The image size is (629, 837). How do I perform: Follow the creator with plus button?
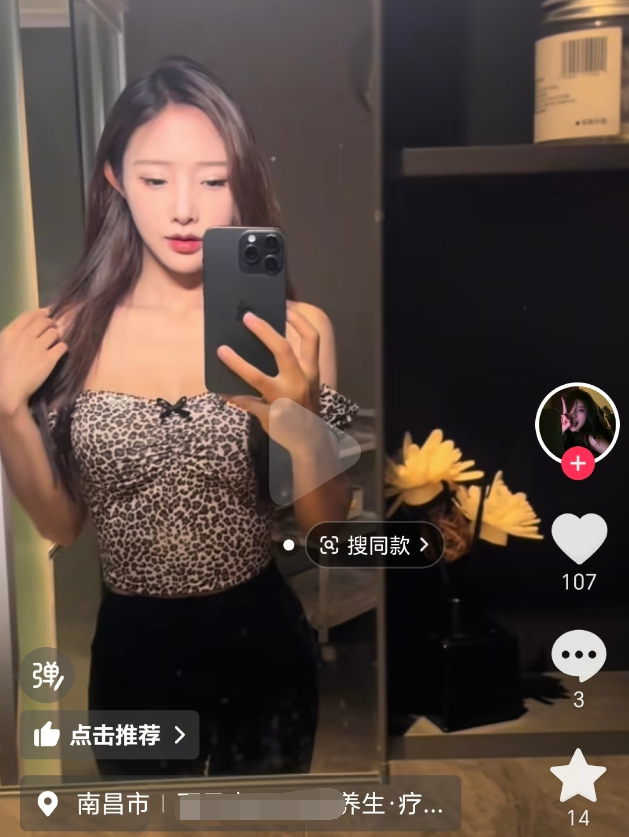pyautogui.click(x=578, y=464)
